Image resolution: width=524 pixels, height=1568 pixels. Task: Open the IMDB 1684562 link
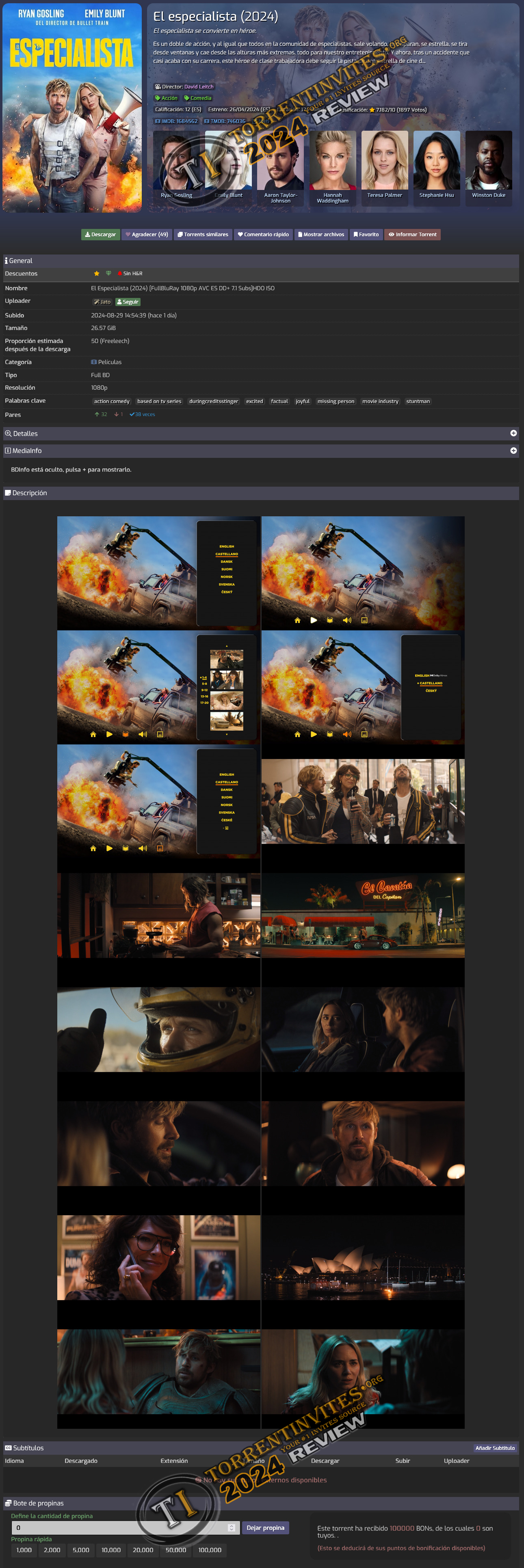point(176,121)
